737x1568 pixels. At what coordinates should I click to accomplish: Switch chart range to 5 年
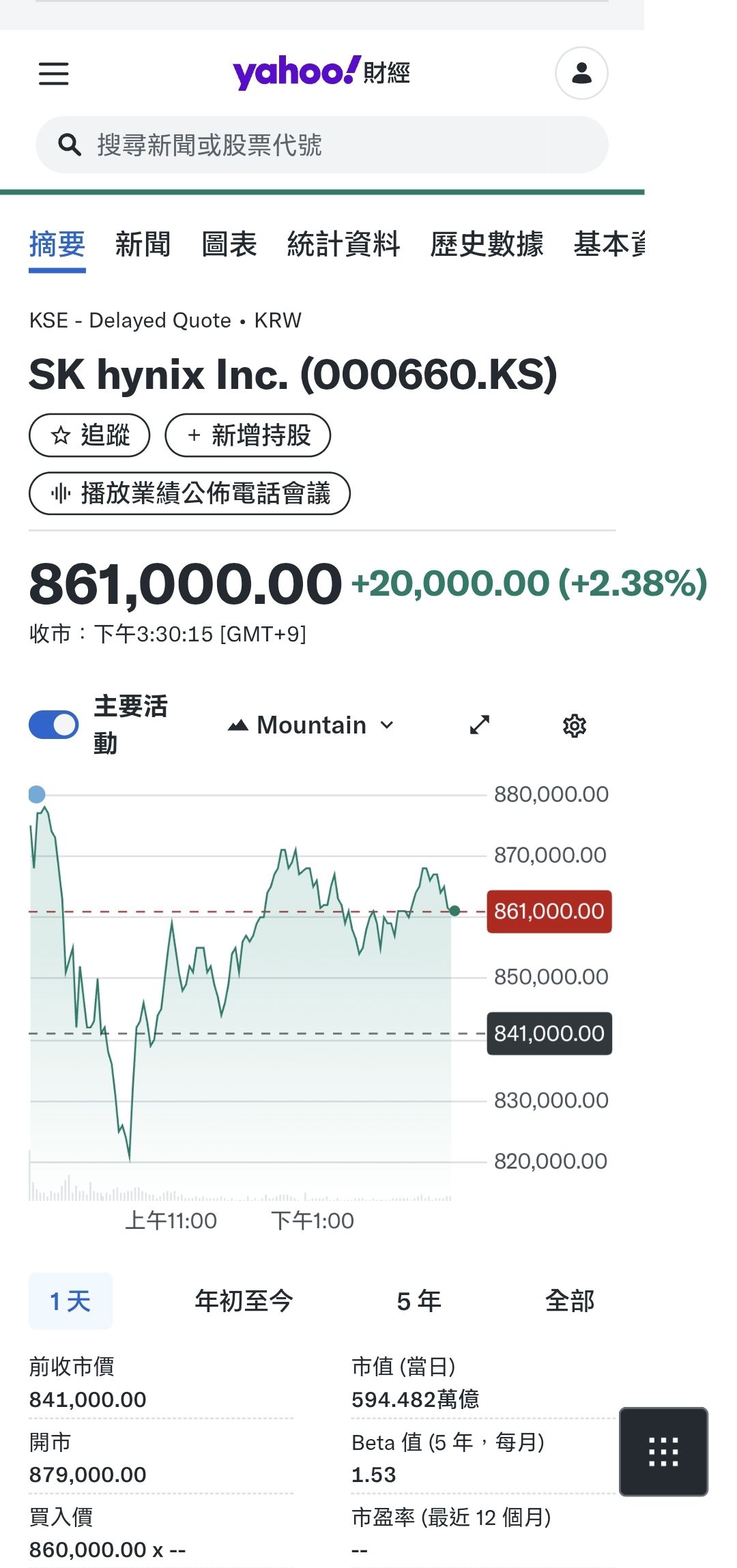point(419,1301)
